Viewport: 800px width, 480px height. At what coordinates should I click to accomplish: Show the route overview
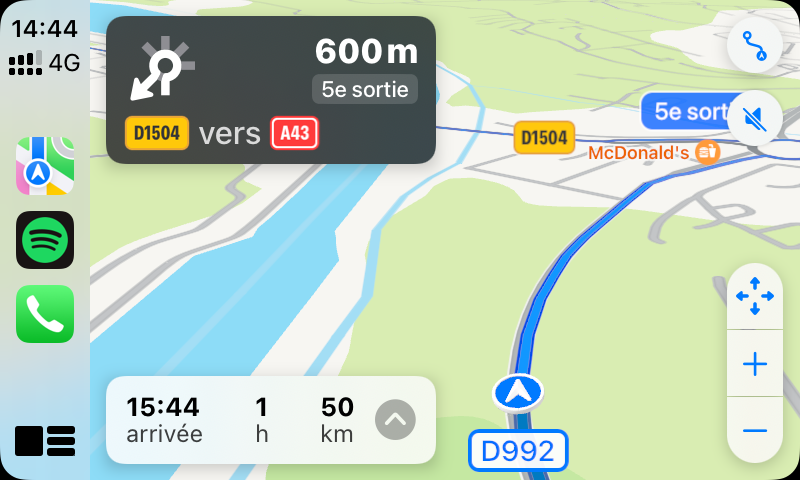pos(754,45)
